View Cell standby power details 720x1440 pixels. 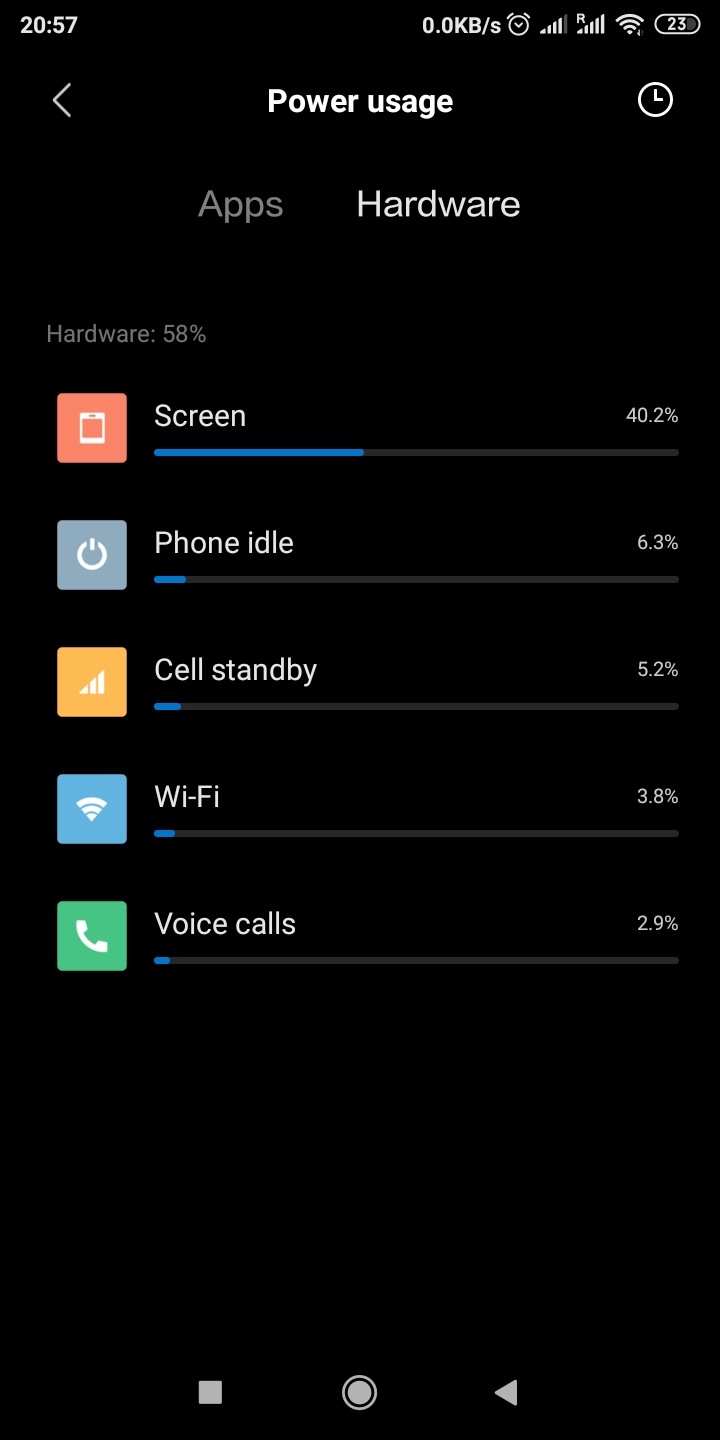pyautogui.click(x=367, y=682)
